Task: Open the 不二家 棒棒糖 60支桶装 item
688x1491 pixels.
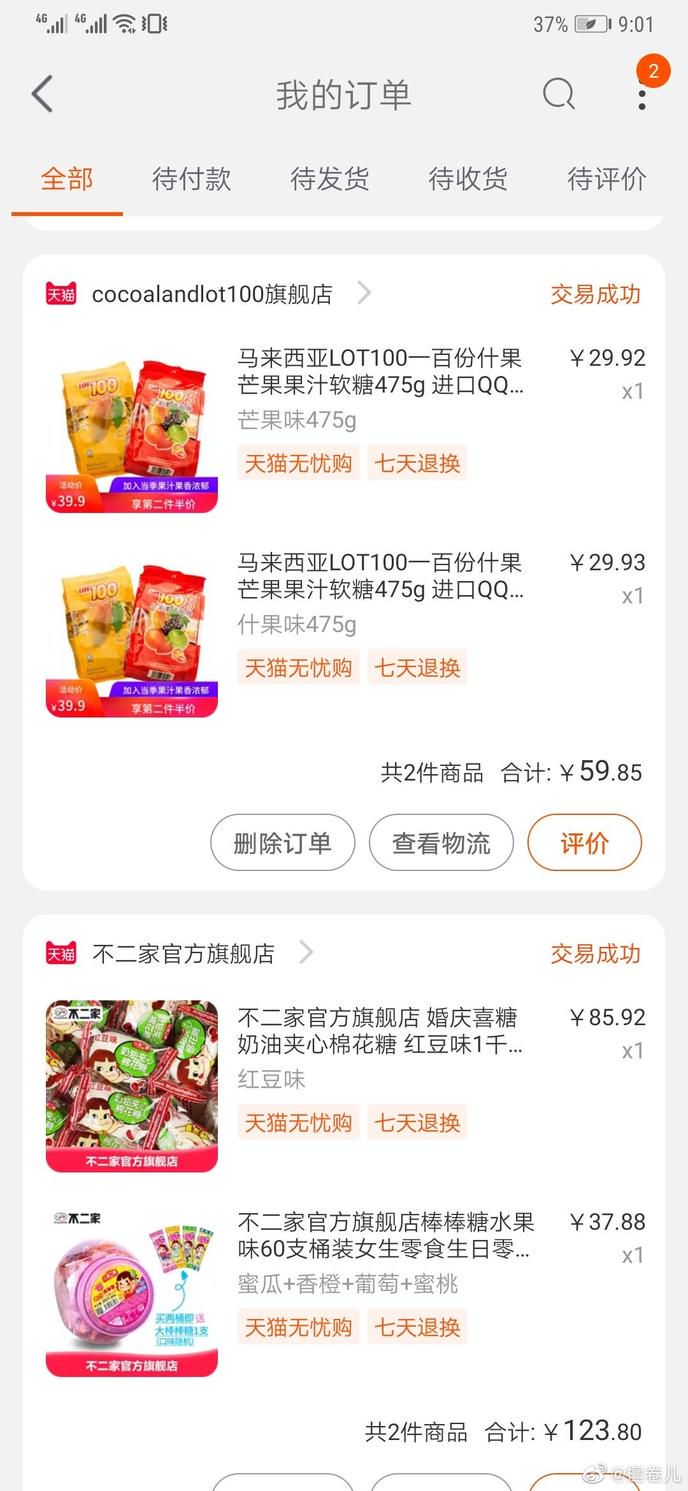Action: [x=345, y=1290]
